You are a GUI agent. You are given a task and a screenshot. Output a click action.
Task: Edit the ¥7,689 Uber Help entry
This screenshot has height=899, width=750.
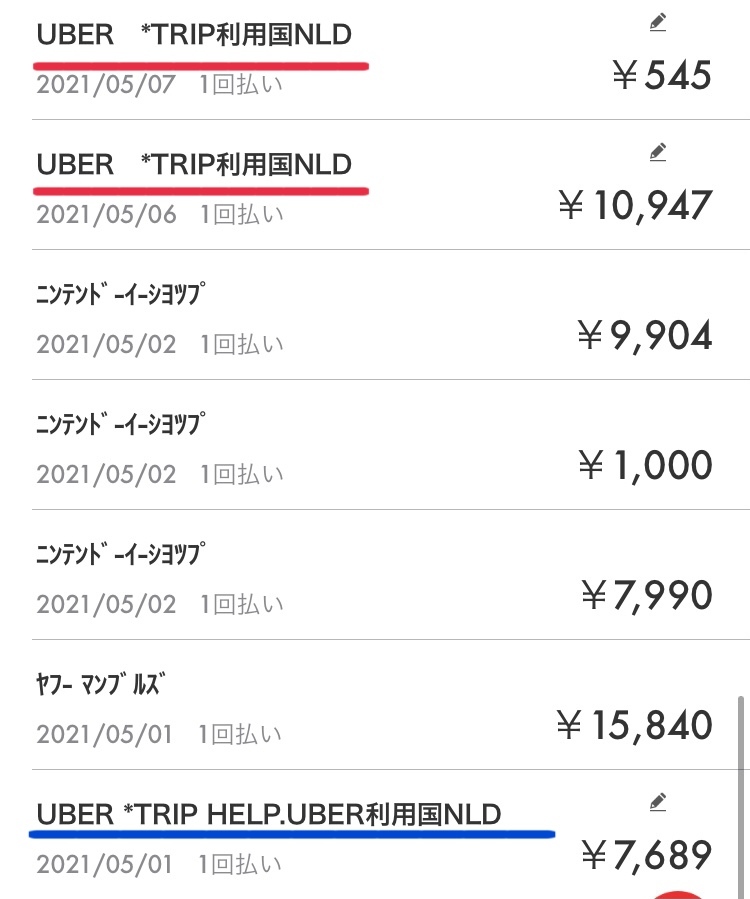coord(657,801)
